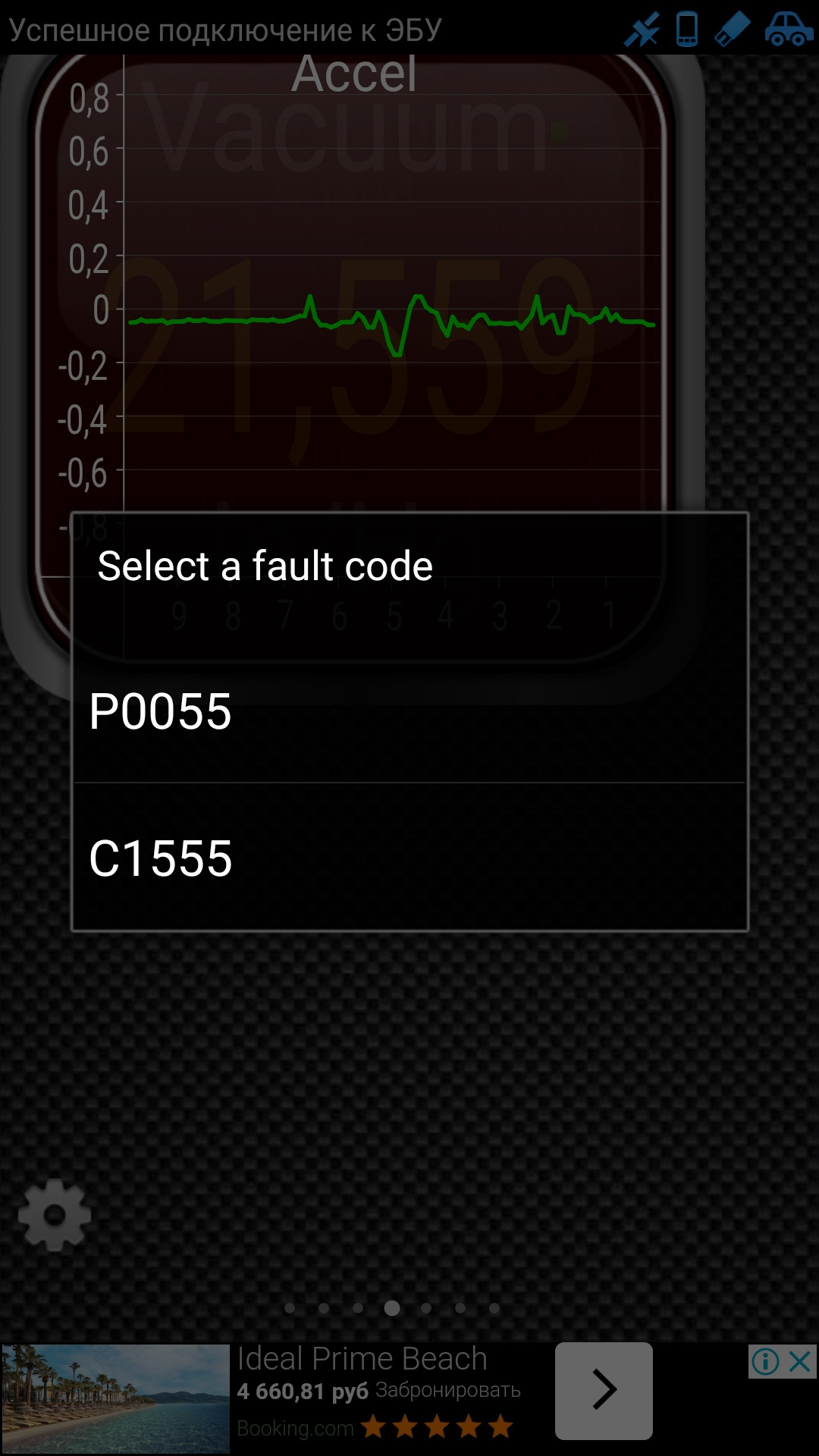Open the ad info icon
The height and width of the screenshot is (1456, 819).
tap(765, 1362)
